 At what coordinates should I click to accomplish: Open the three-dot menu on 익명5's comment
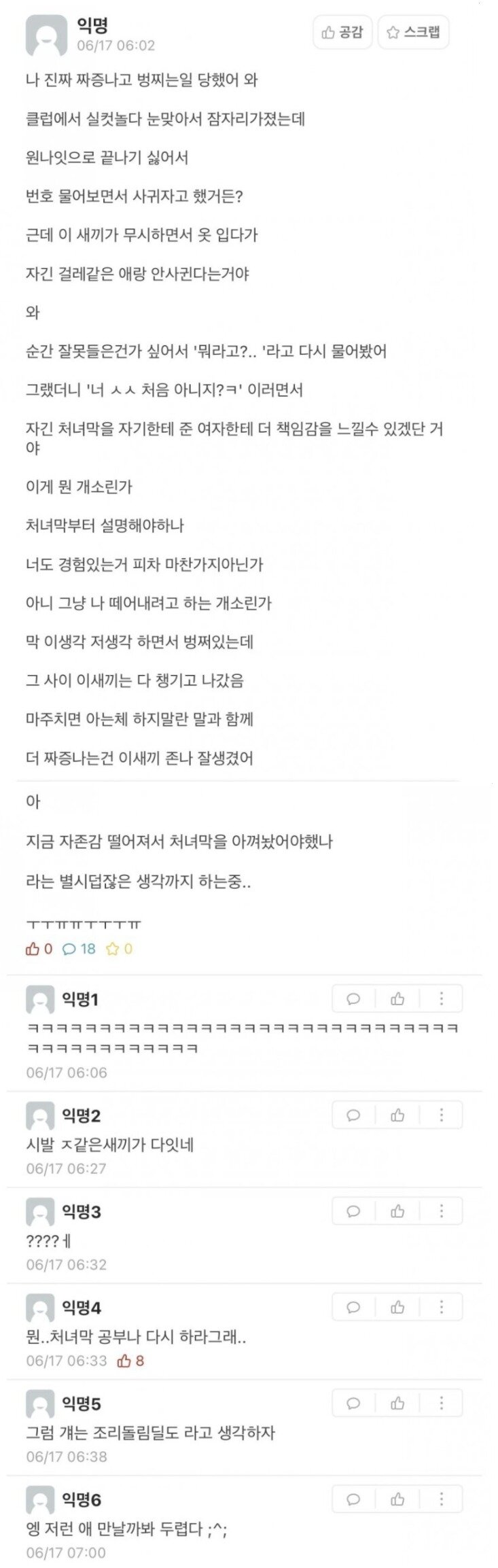click(x=442, y=1403)
